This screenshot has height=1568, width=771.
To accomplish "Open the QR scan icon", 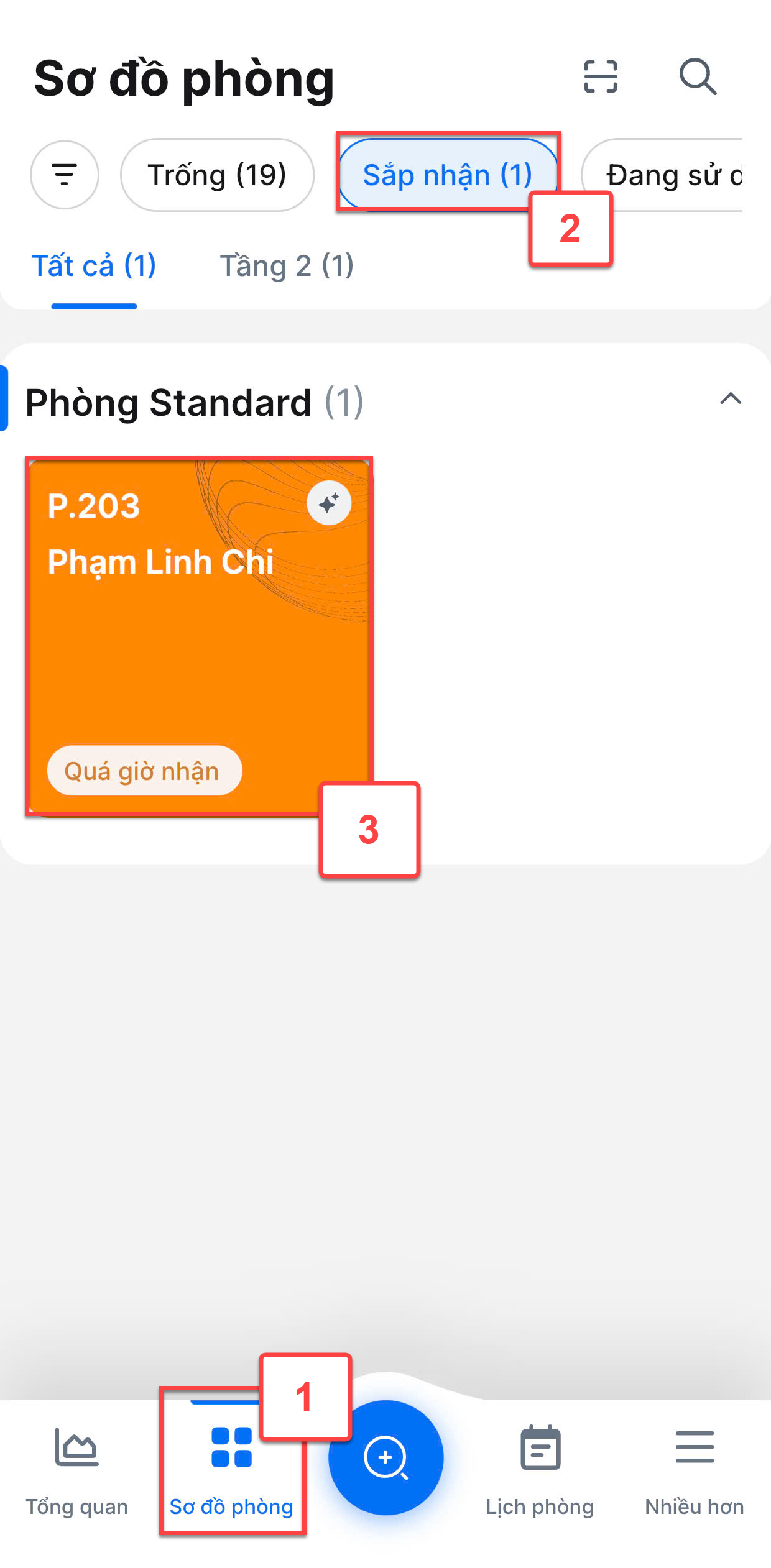I will click(x=600, y=77).
